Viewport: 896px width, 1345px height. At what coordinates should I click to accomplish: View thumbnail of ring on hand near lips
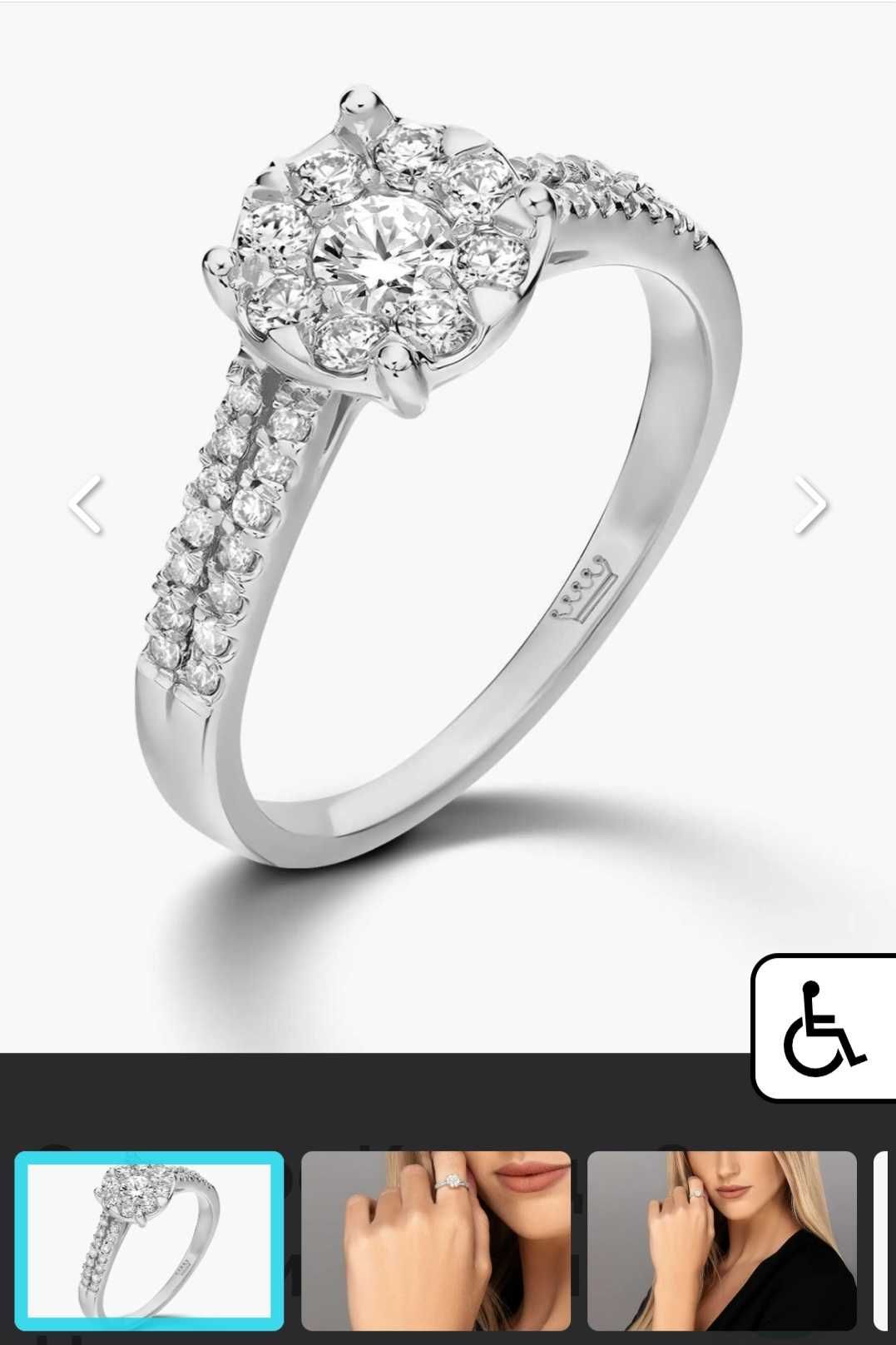[x=435, y=1240]
